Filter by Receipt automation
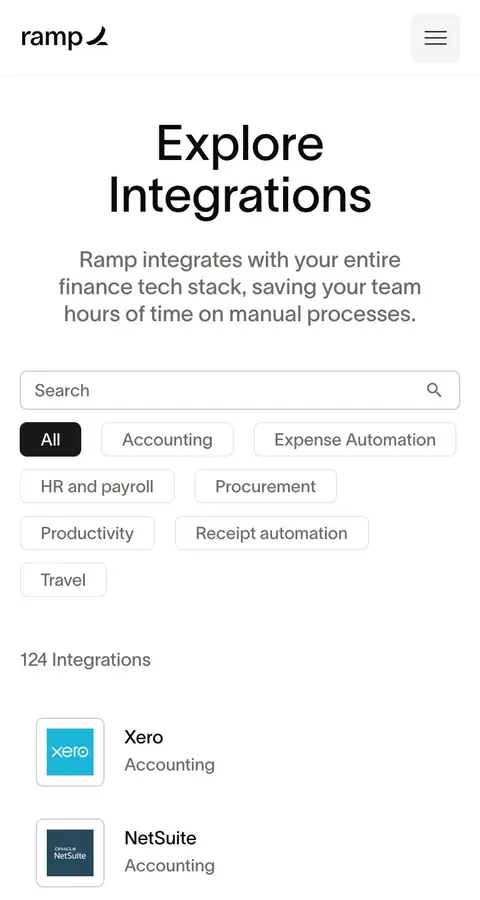Viewport: 480px width, 900px height. (x=272, y=533)
